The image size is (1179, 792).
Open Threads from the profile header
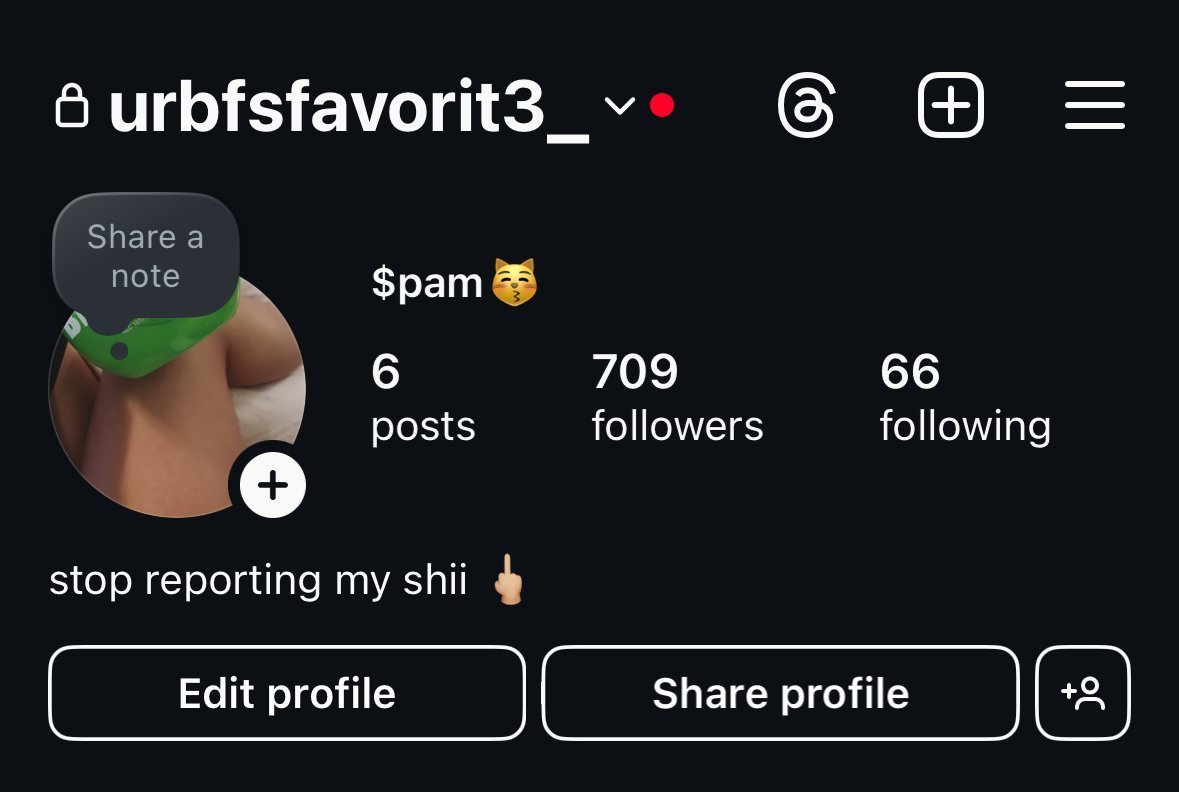(x=806, y=105)
